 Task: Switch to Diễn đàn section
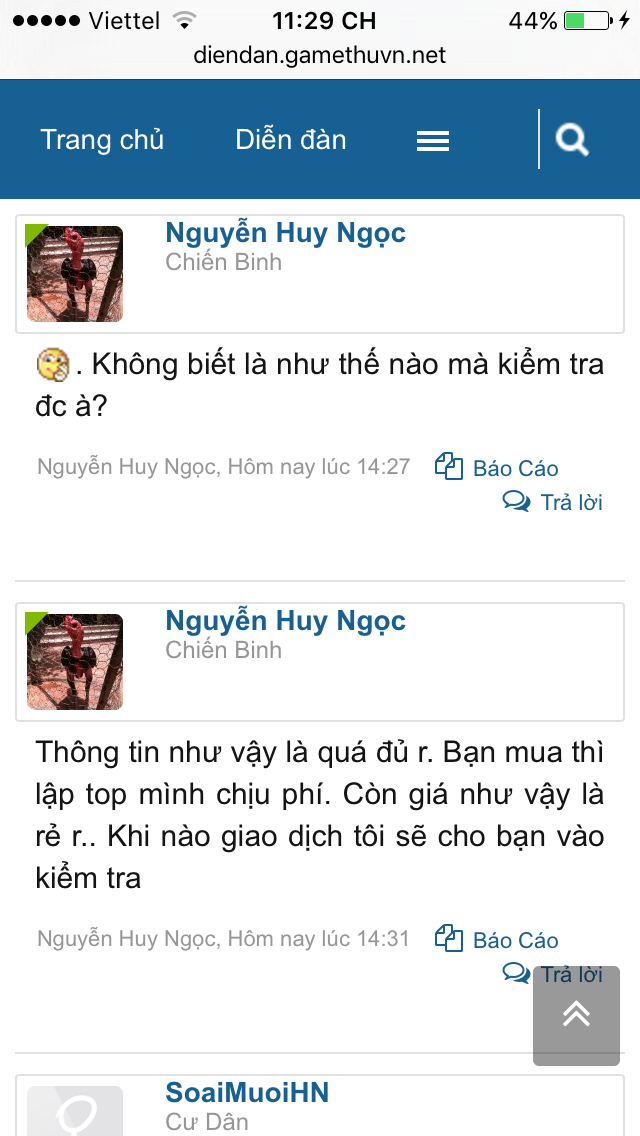291,140
